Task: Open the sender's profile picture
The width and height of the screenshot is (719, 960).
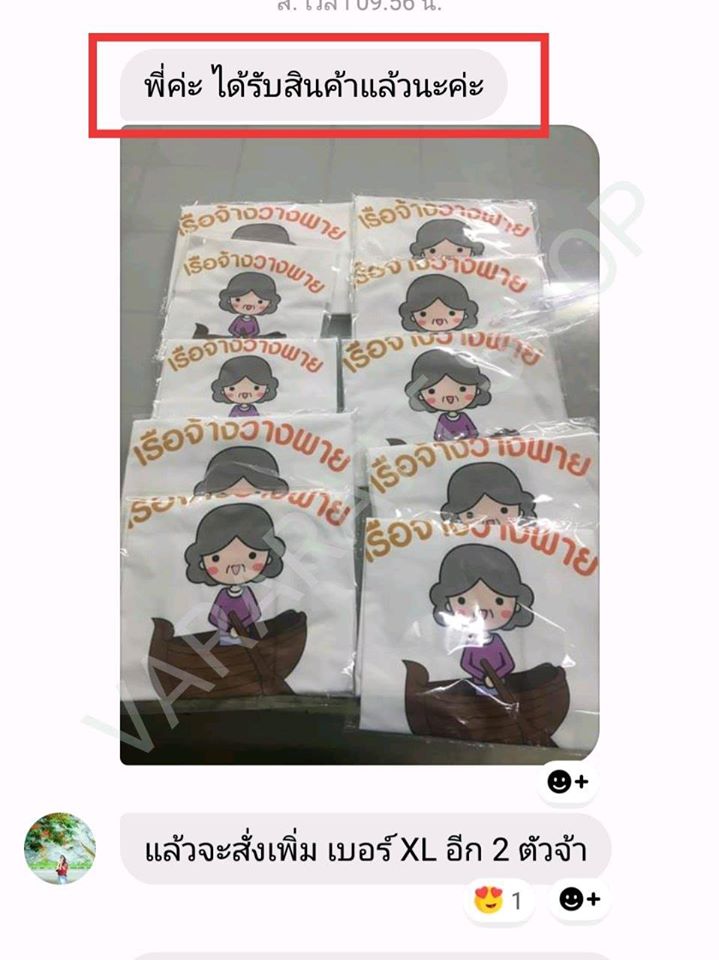Action: (60, 848)
